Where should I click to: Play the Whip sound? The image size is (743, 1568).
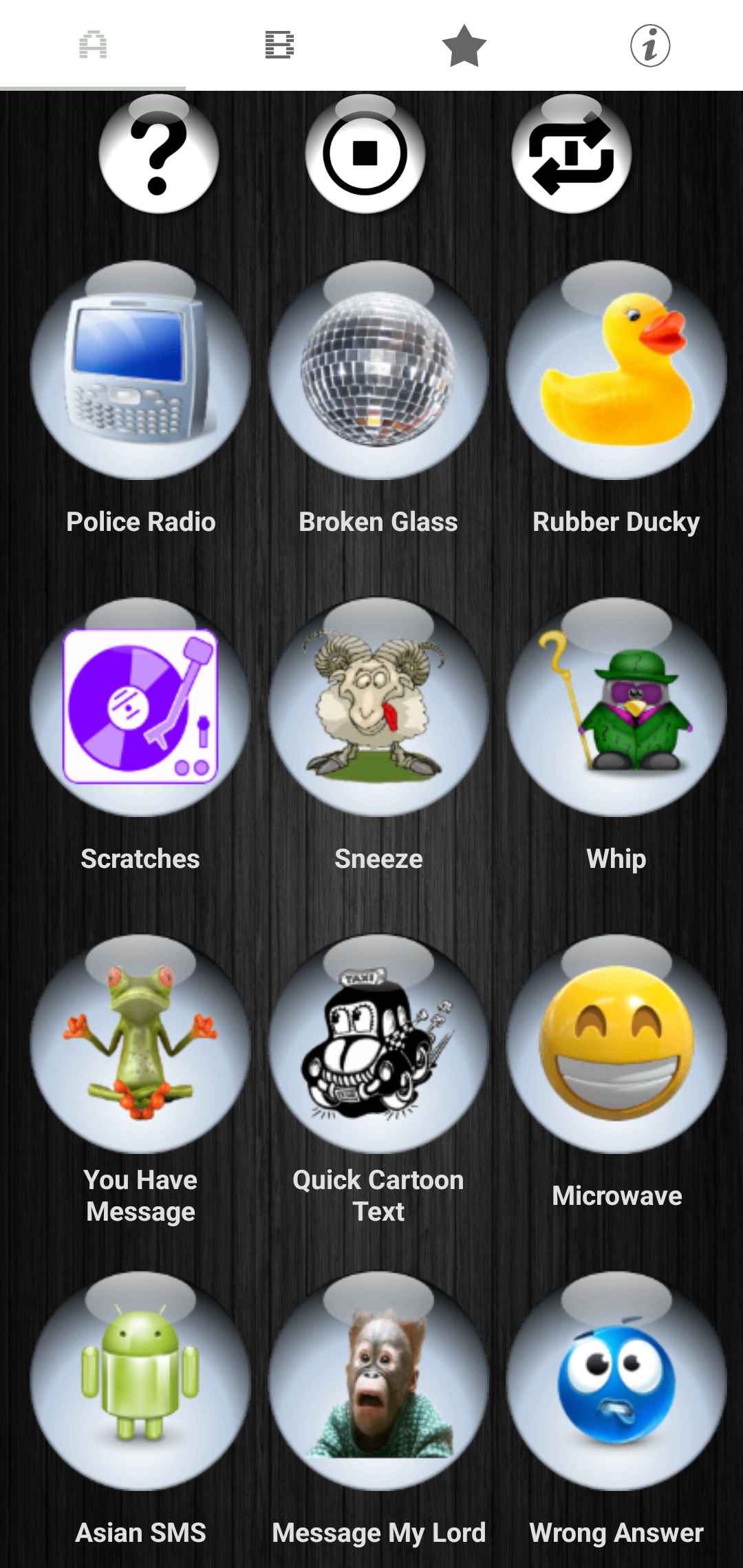[x=616, y=708]
